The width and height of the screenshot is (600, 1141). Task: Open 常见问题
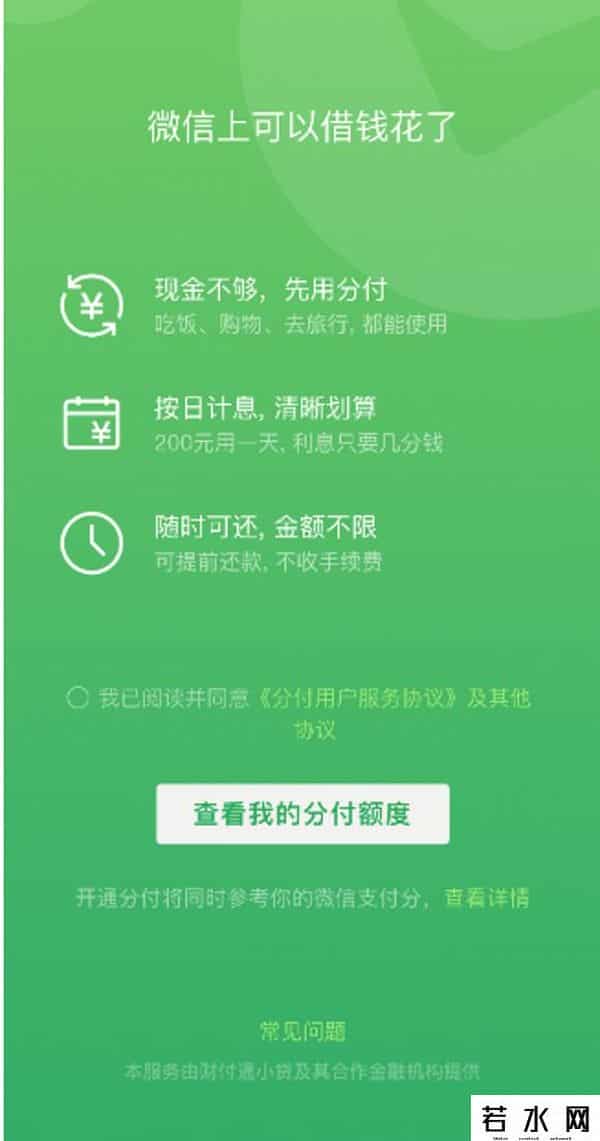pyautogui.click(x=302, y=1032)
